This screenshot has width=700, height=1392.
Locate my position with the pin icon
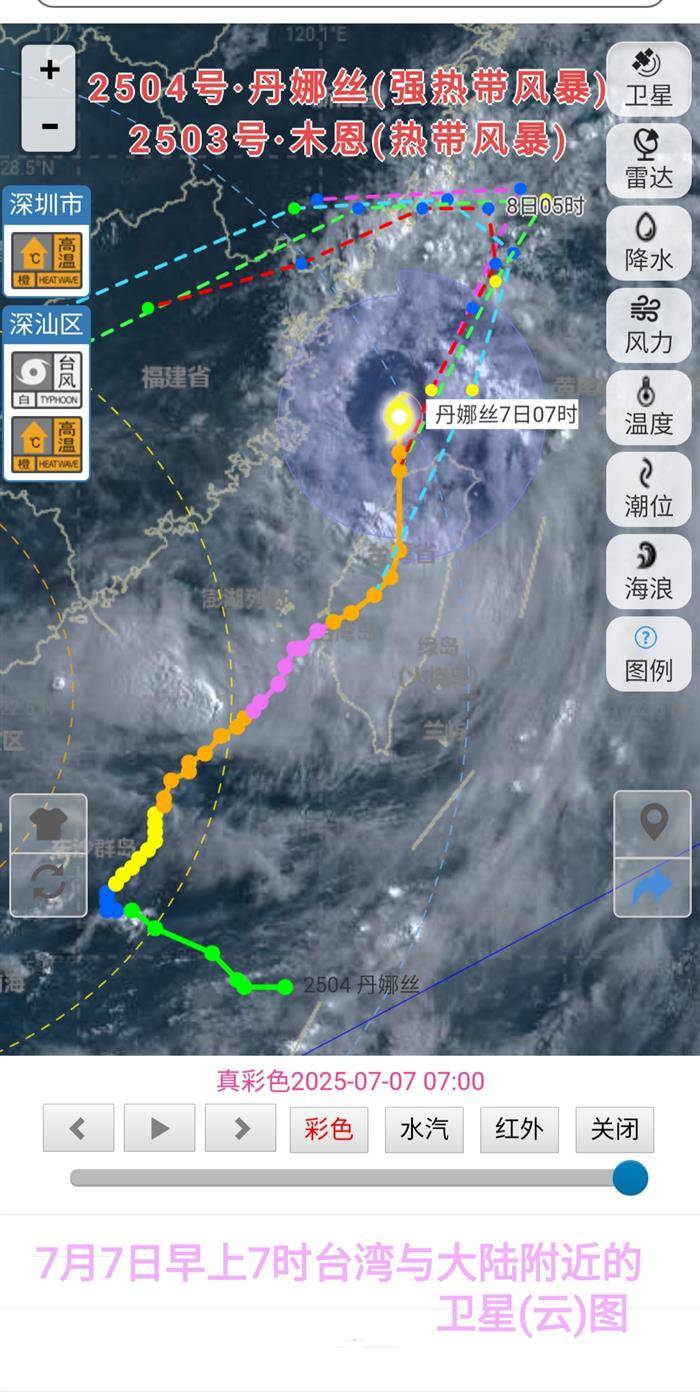[x=653, y=824]
